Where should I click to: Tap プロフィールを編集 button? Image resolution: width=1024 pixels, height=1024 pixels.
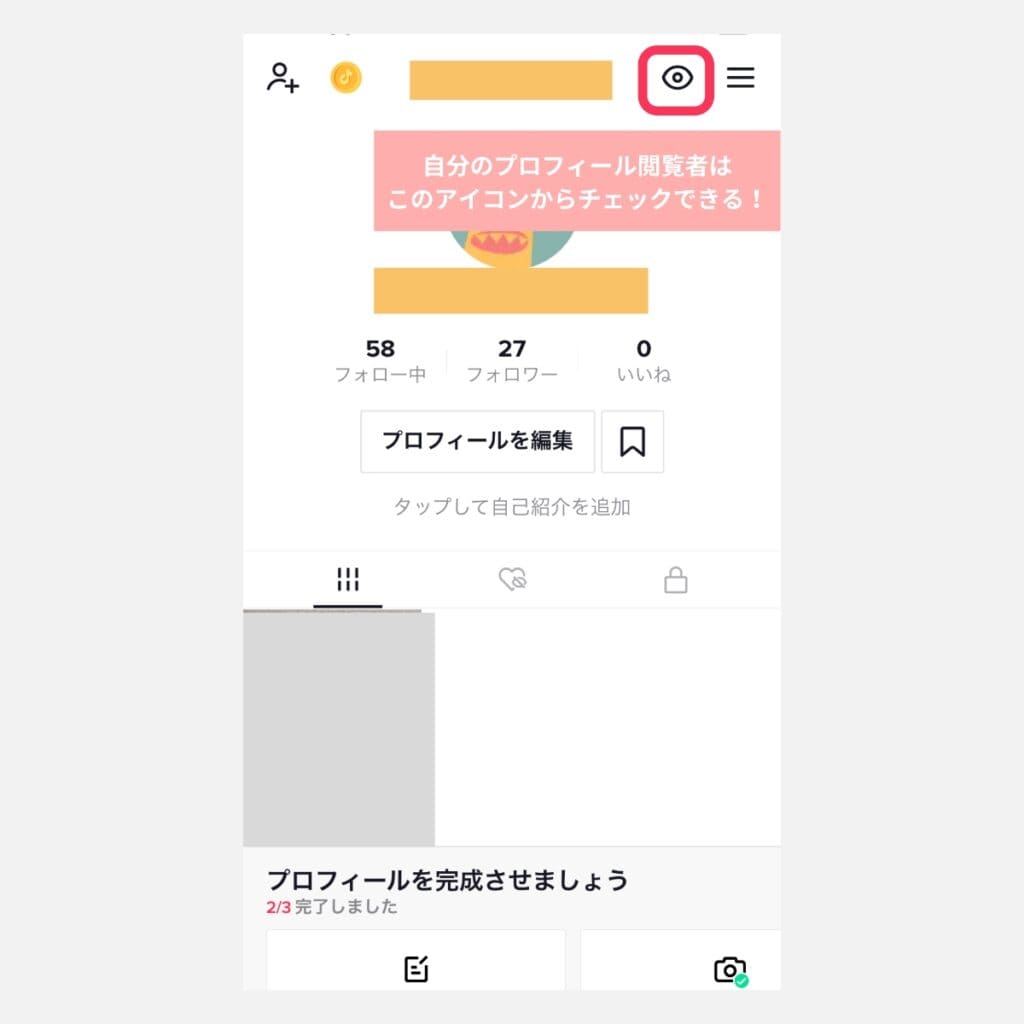[x=477, y=441]
